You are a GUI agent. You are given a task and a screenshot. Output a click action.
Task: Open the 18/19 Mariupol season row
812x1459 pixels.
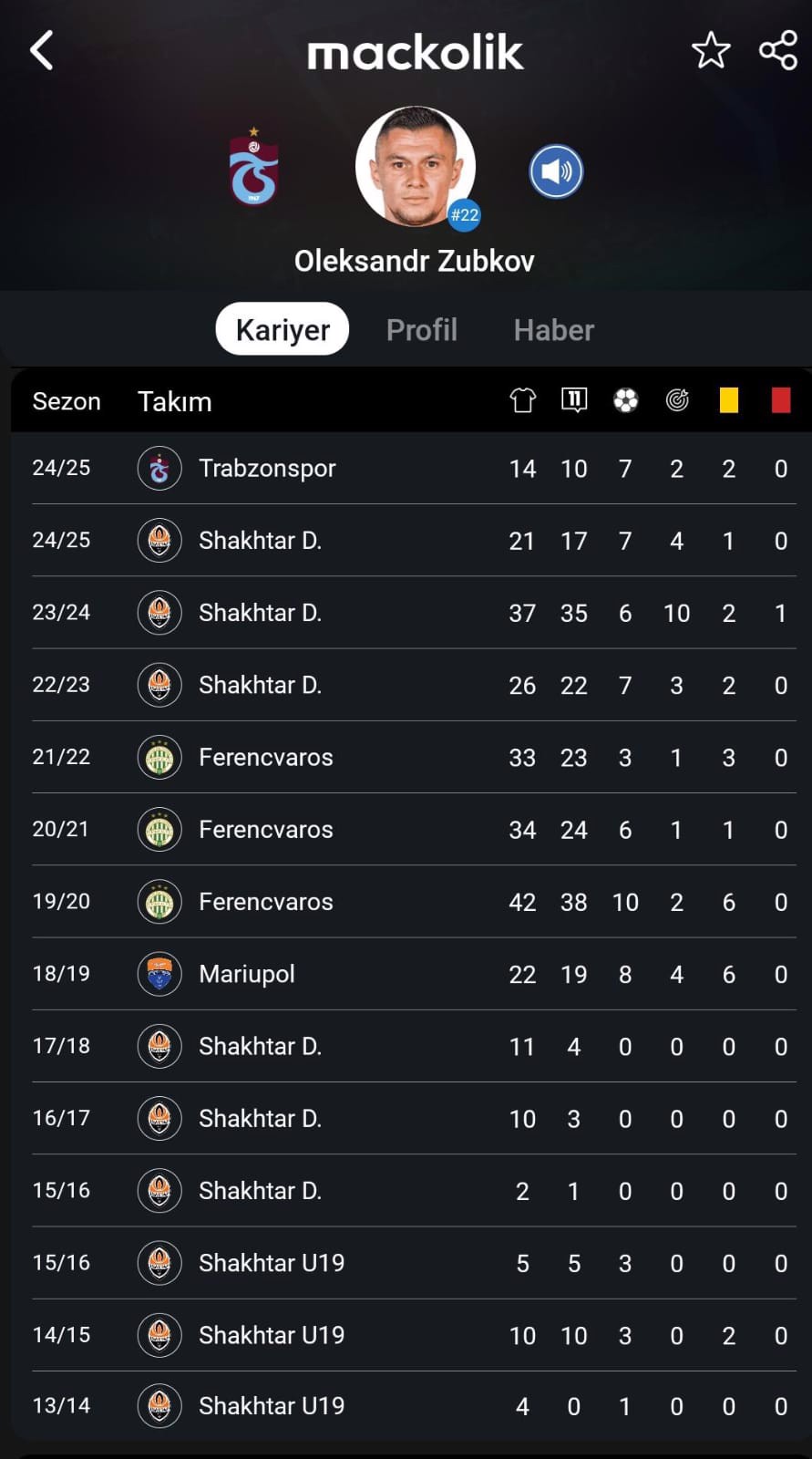click(x=414, y=974)
